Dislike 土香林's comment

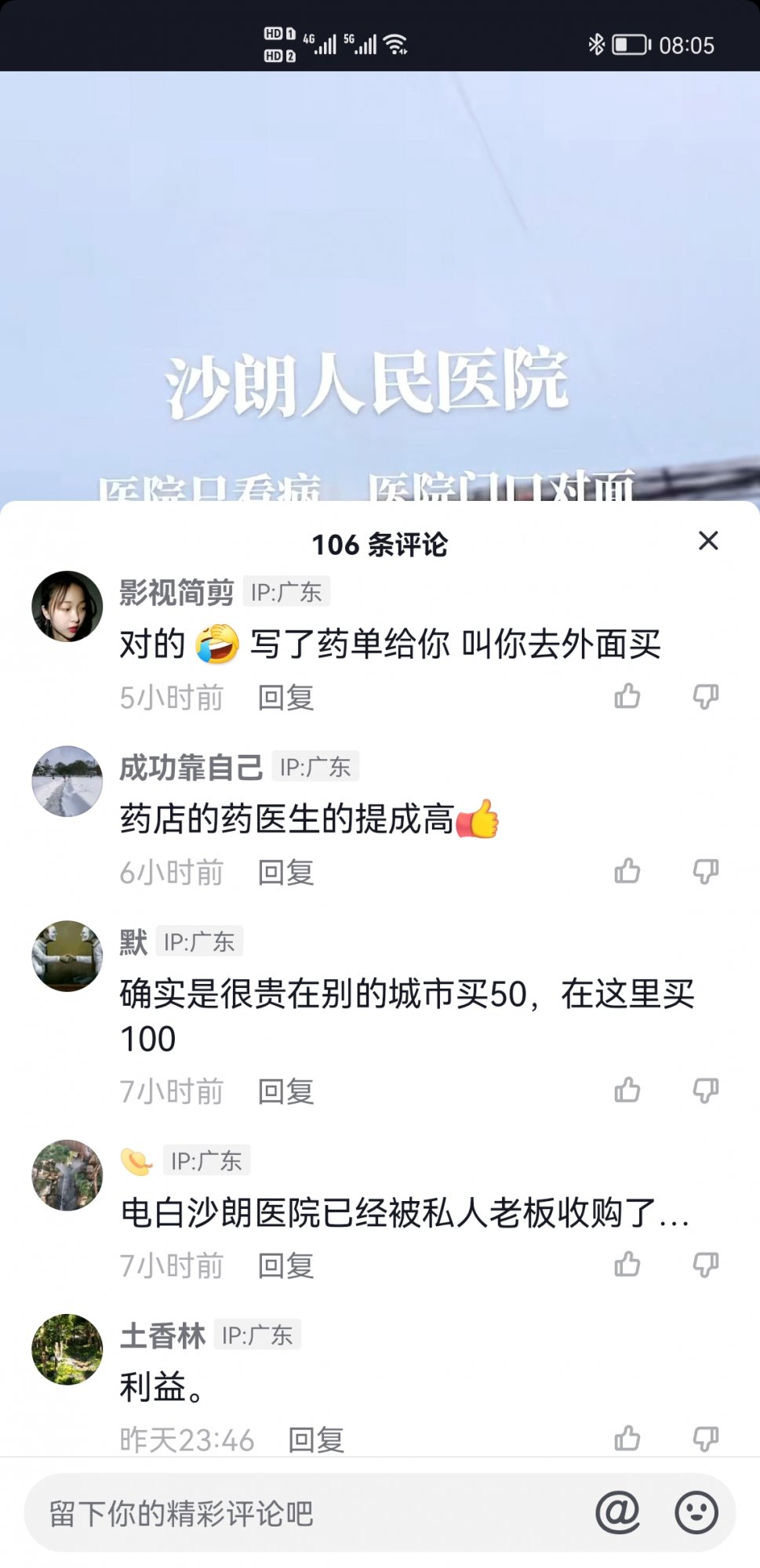click(x=705, y=1439)
